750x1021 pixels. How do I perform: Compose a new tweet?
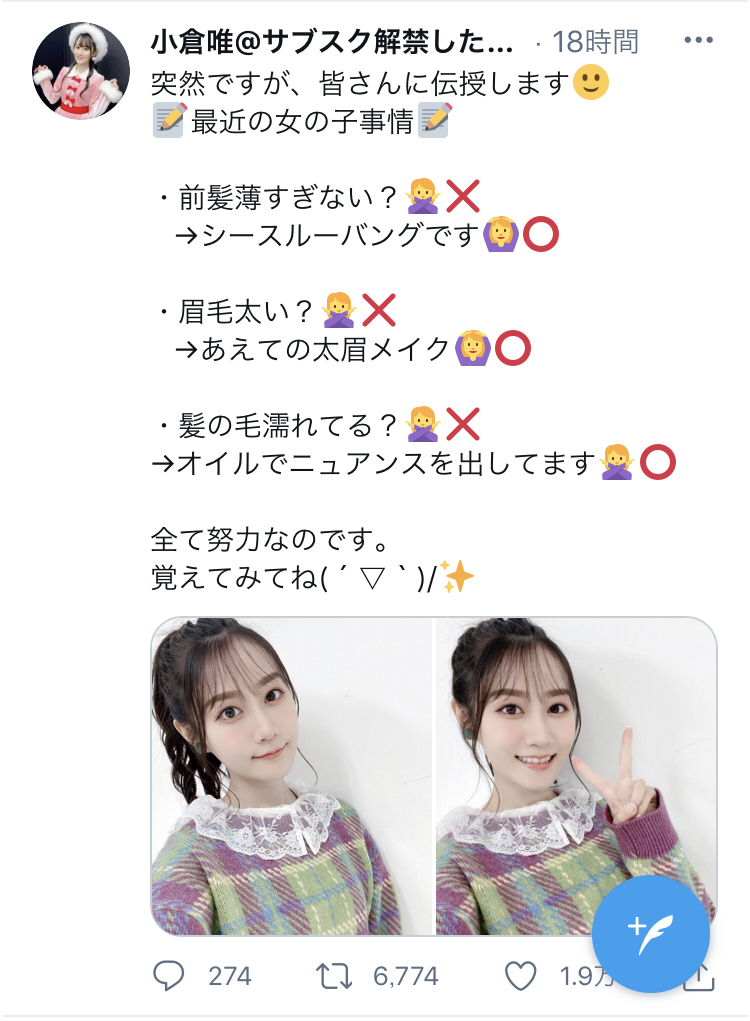click(651, 934)
